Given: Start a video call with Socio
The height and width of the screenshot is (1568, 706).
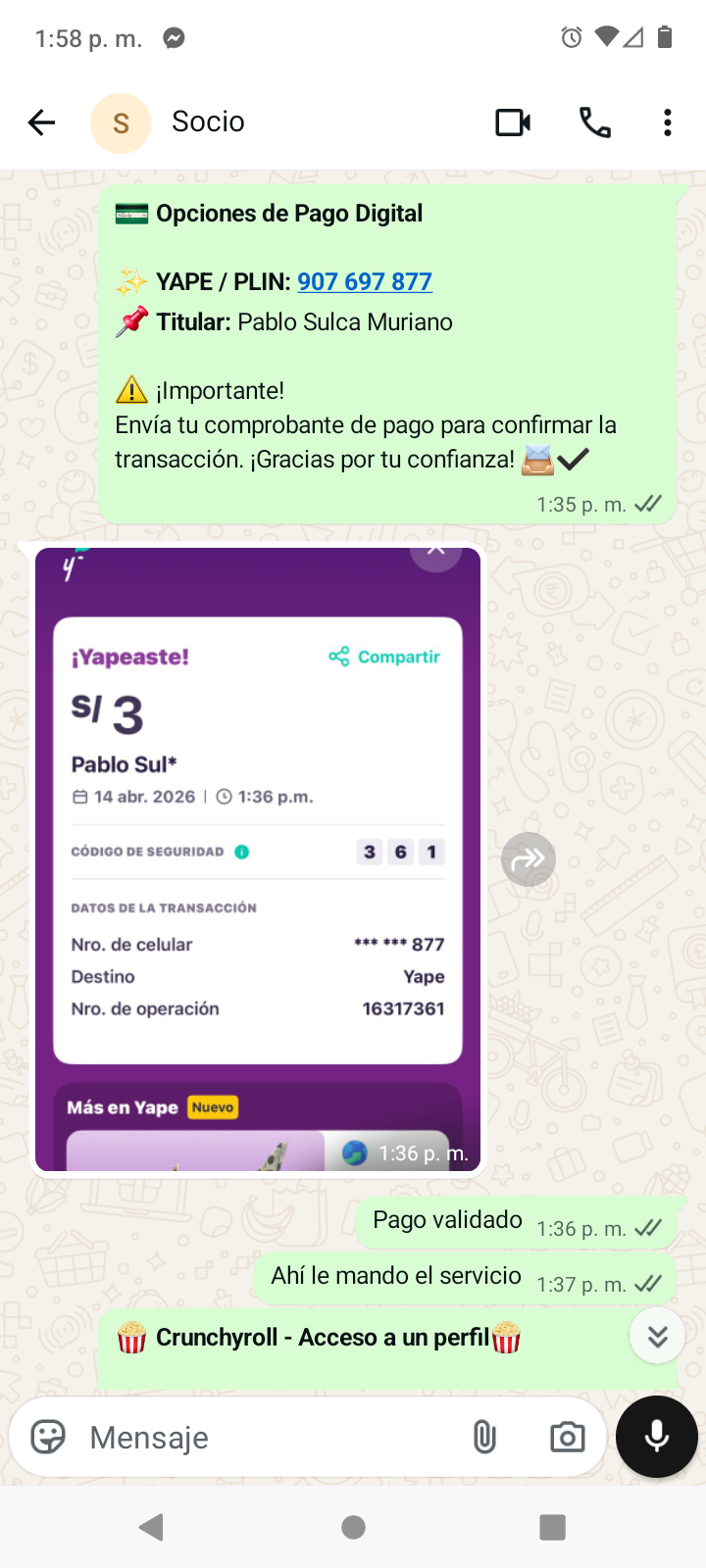Looking at the screenshot, I should pyautogui.click(x=513, y=122).
